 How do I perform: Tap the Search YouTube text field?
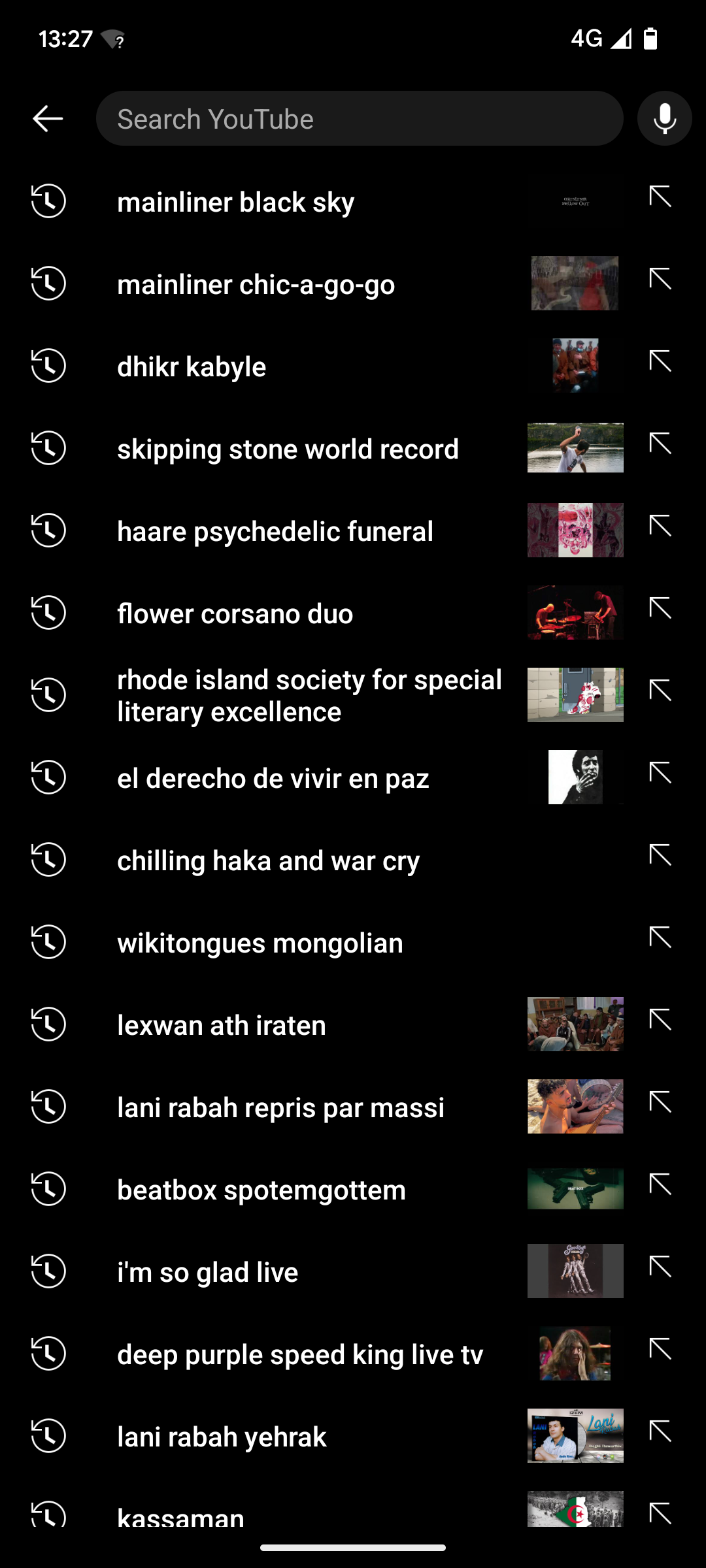click(360, 118)
